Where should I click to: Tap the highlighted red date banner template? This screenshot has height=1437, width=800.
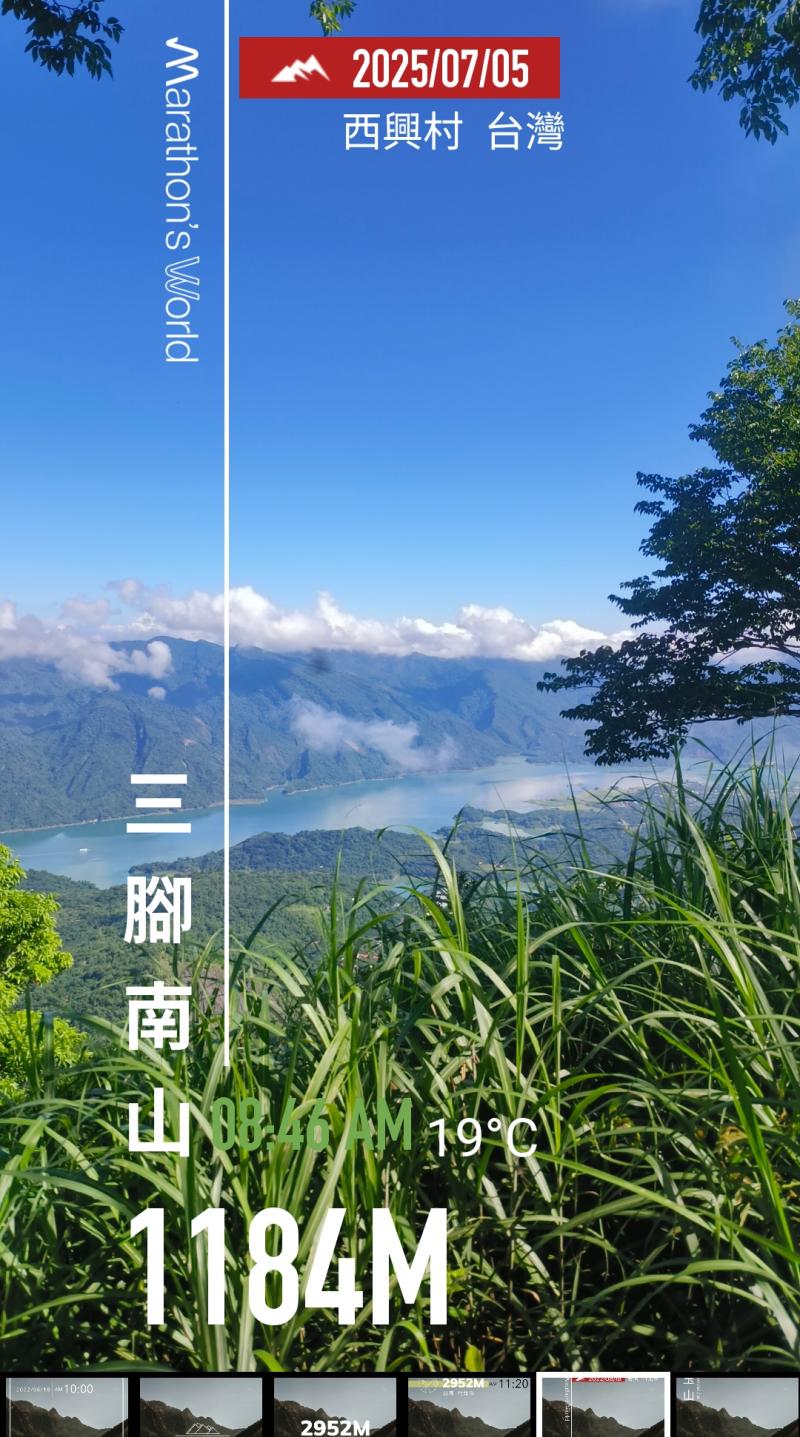coord(603,1406)
